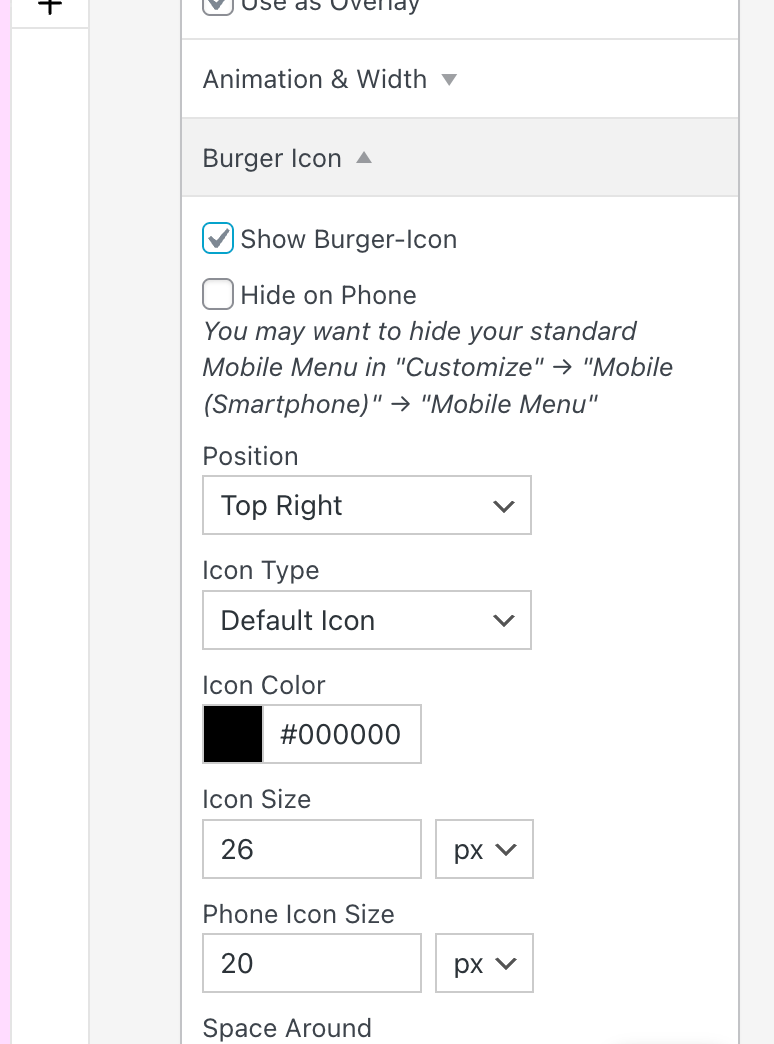Change the Icon Size unit dropdown
The height and width of the screenshot is (1044, 774).
click(x=484, y=849)
